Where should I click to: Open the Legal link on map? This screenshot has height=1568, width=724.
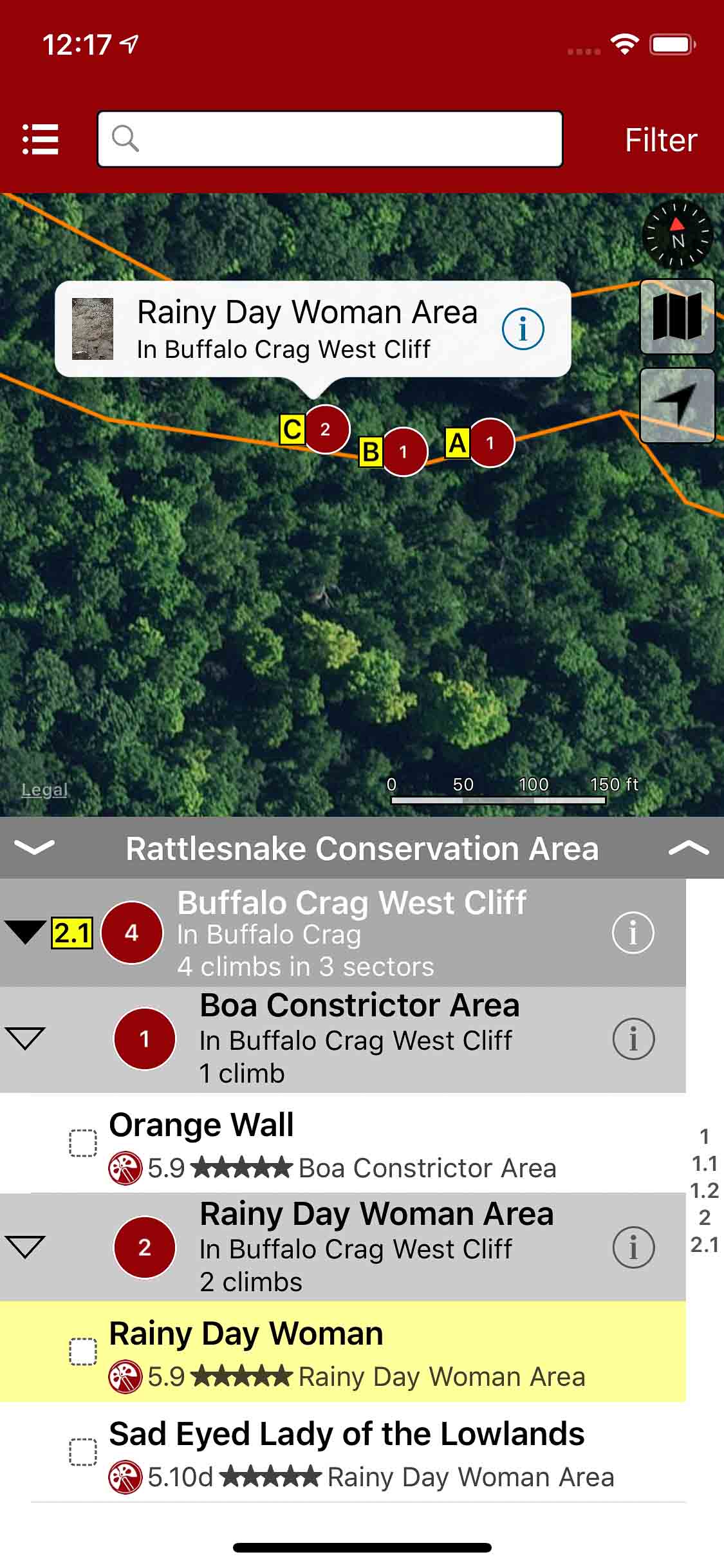pyautogui.click(x=44, y=790)
